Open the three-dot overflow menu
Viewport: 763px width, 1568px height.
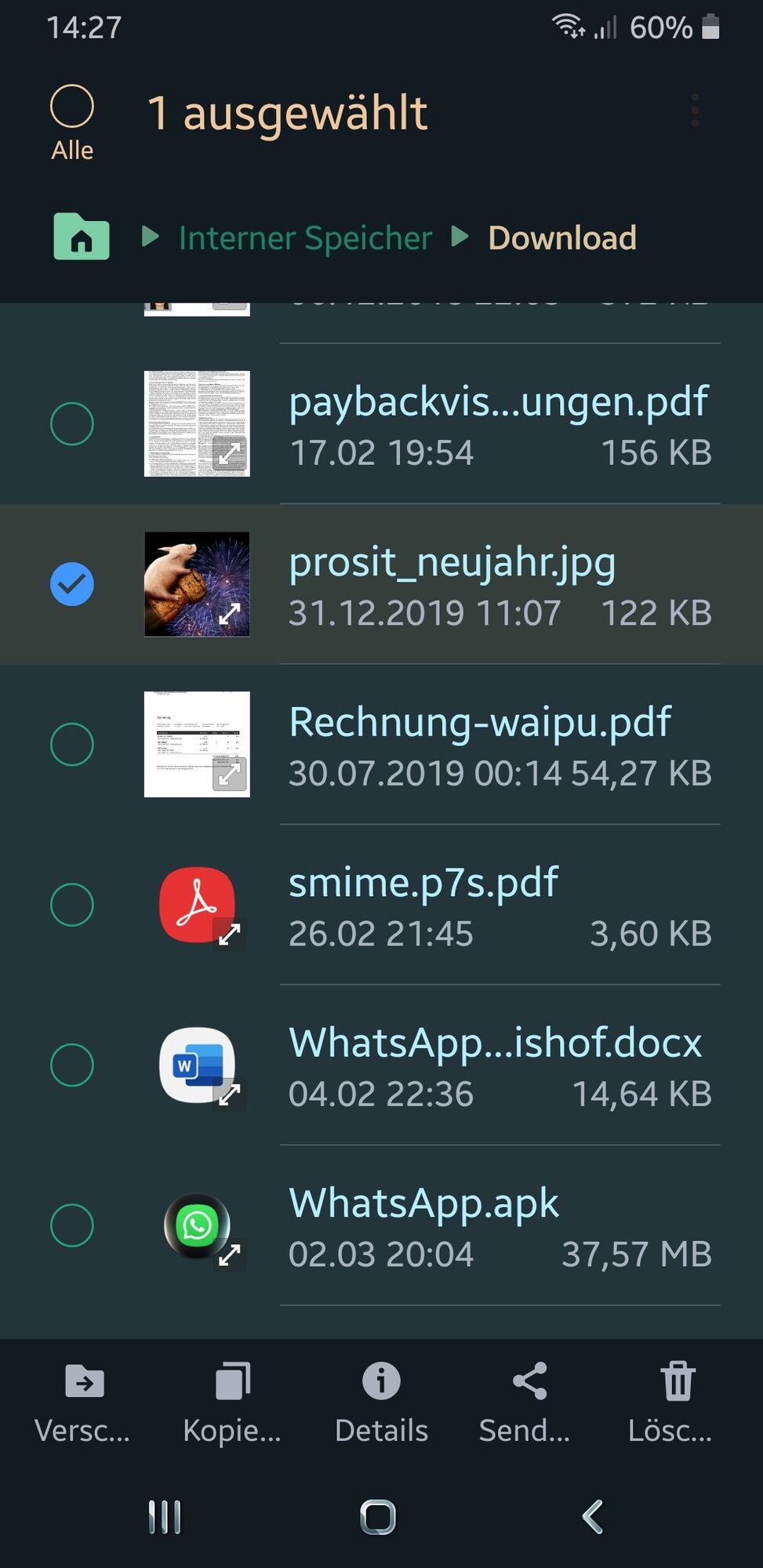695,111
